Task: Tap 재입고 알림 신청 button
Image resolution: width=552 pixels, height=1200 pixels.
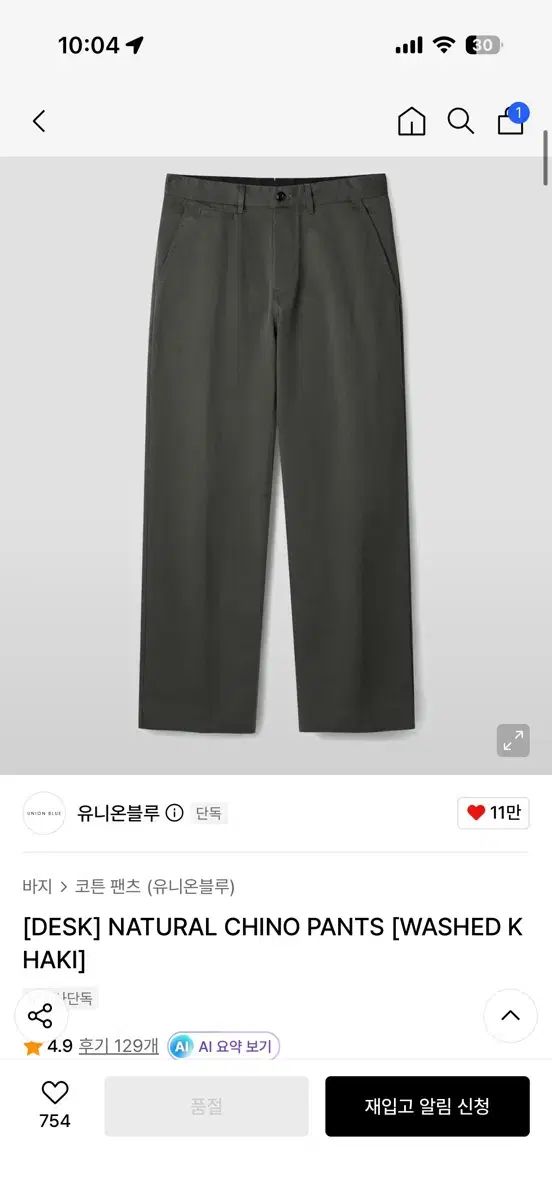Action: click(427, 1106)
